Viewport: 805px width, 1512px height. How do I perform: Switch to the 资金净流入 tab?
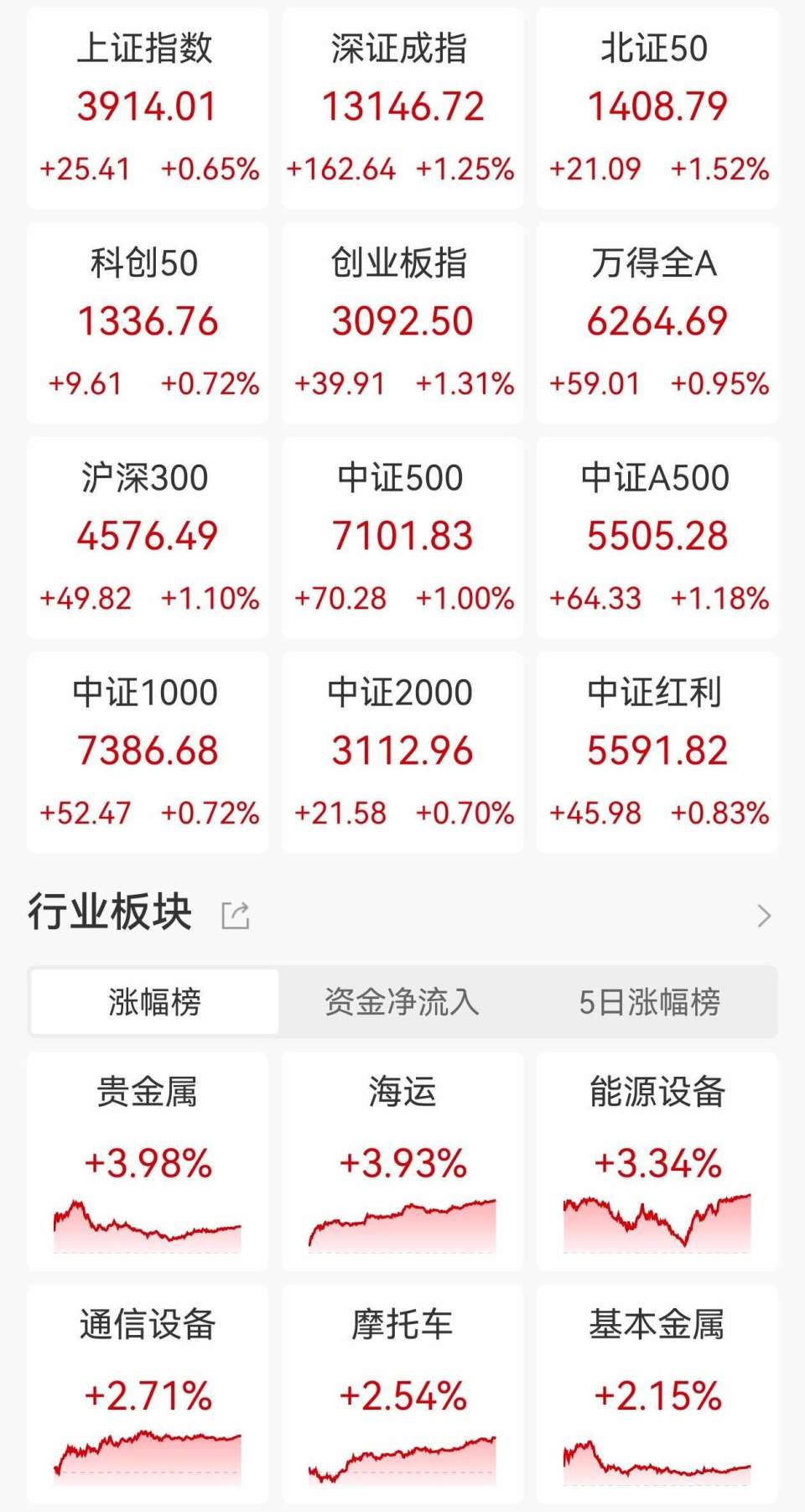tap(402, 1000)
